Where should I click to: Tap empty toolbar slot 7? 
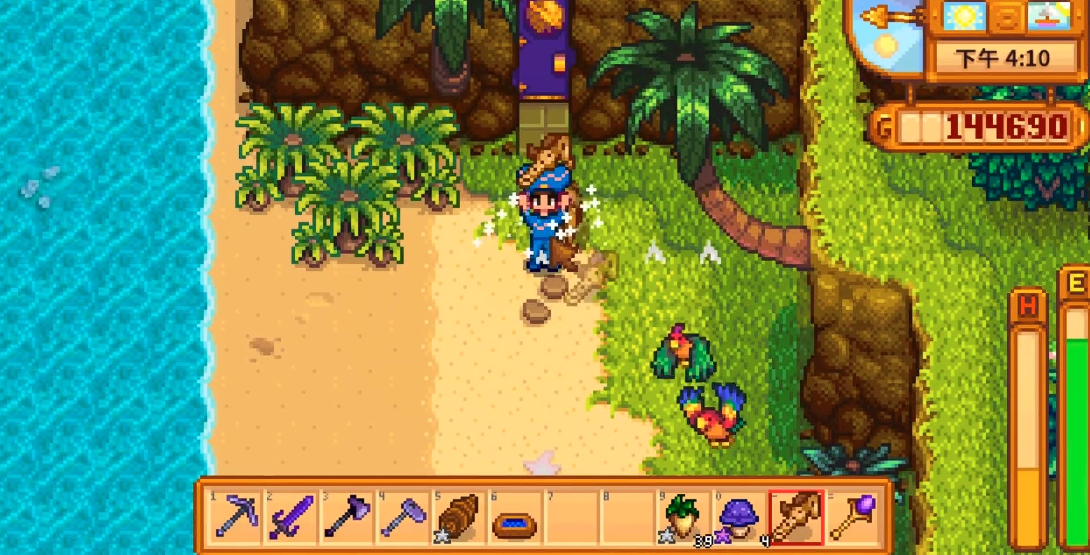572,517
